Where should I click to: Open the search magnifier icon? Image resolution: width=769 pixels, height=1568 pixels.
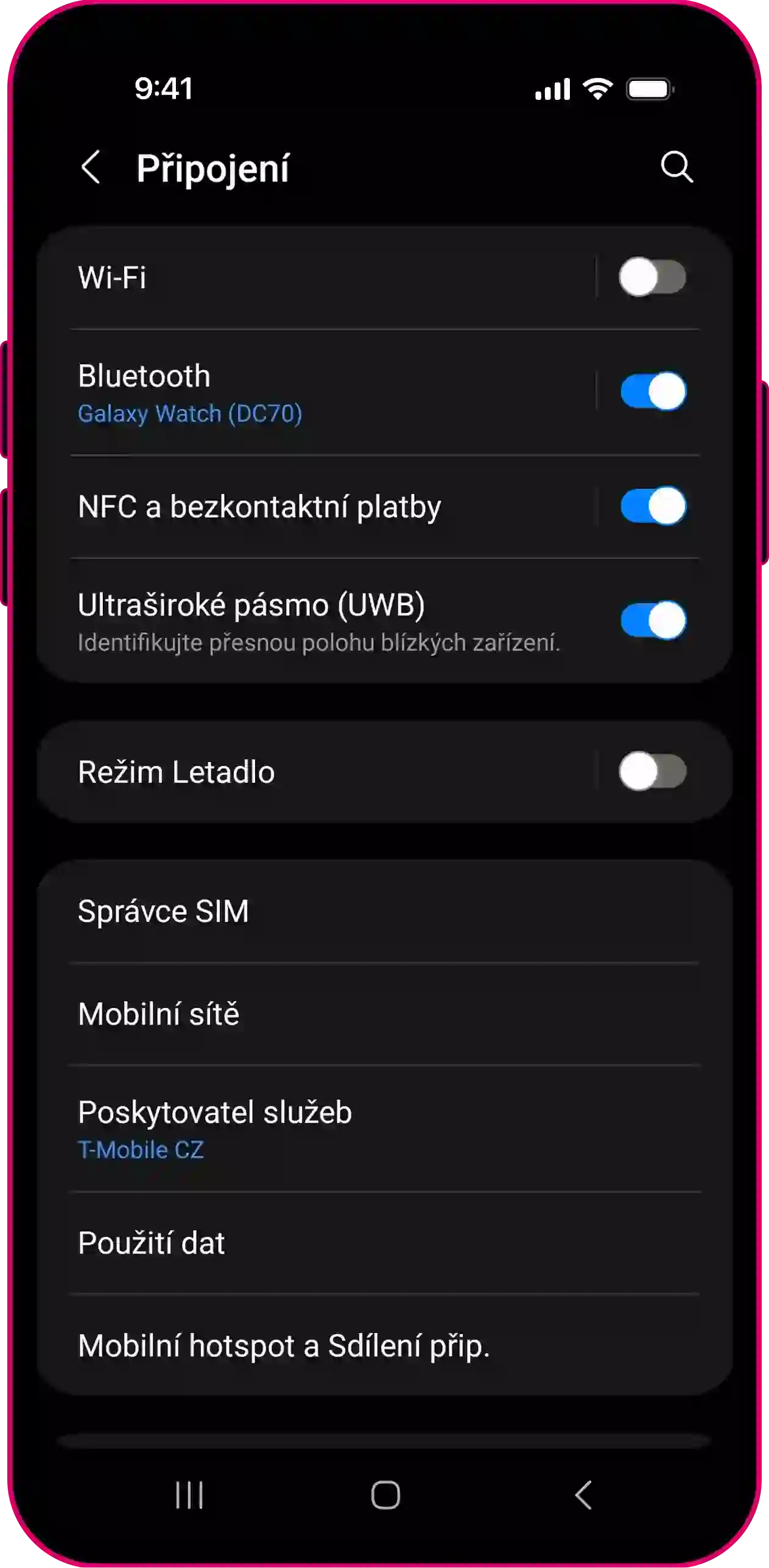pyautogui.click(x=676, y=167)
